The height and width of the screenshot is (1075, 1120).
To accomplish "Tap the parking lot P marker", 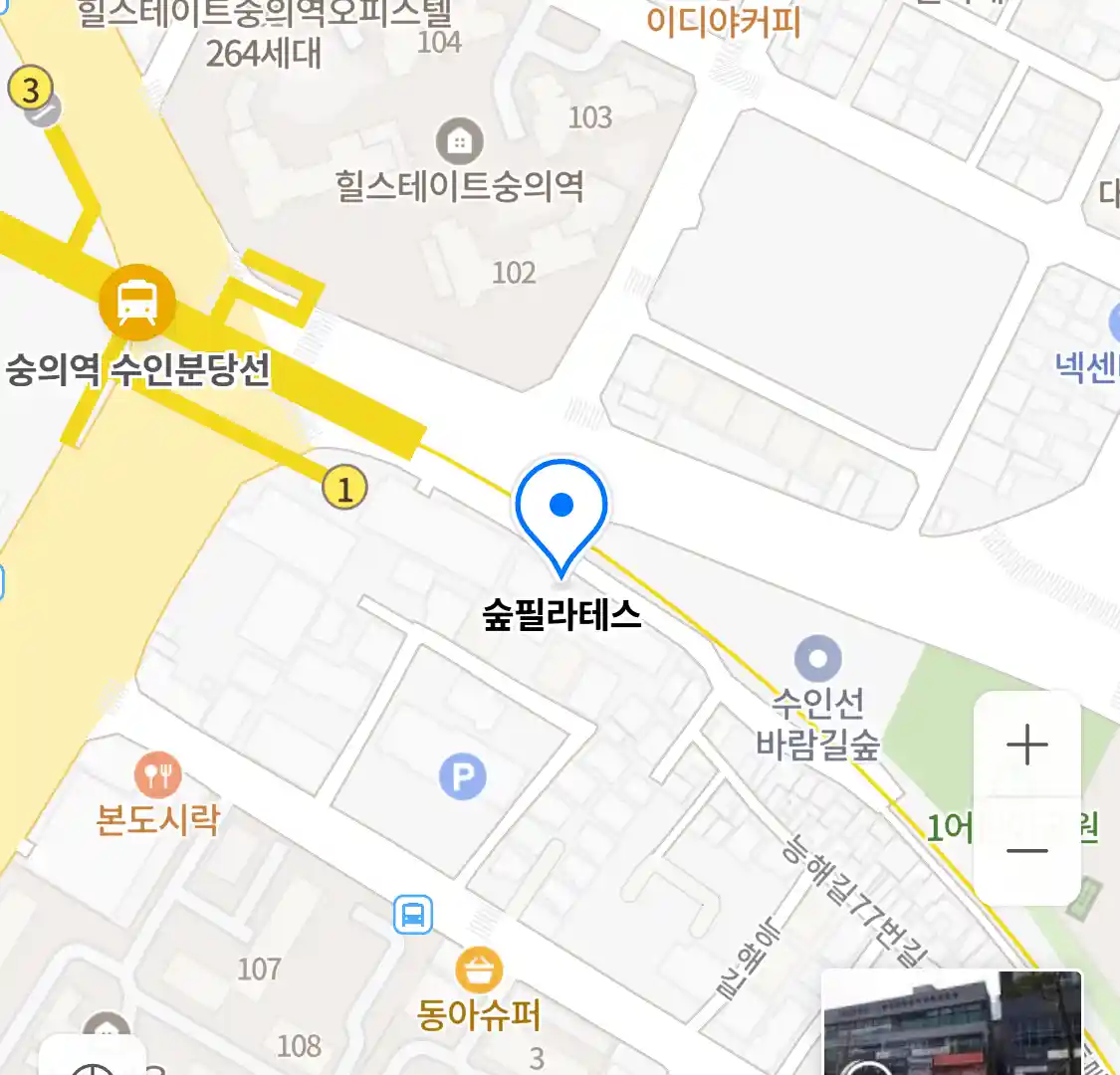I will click(463, 776).
